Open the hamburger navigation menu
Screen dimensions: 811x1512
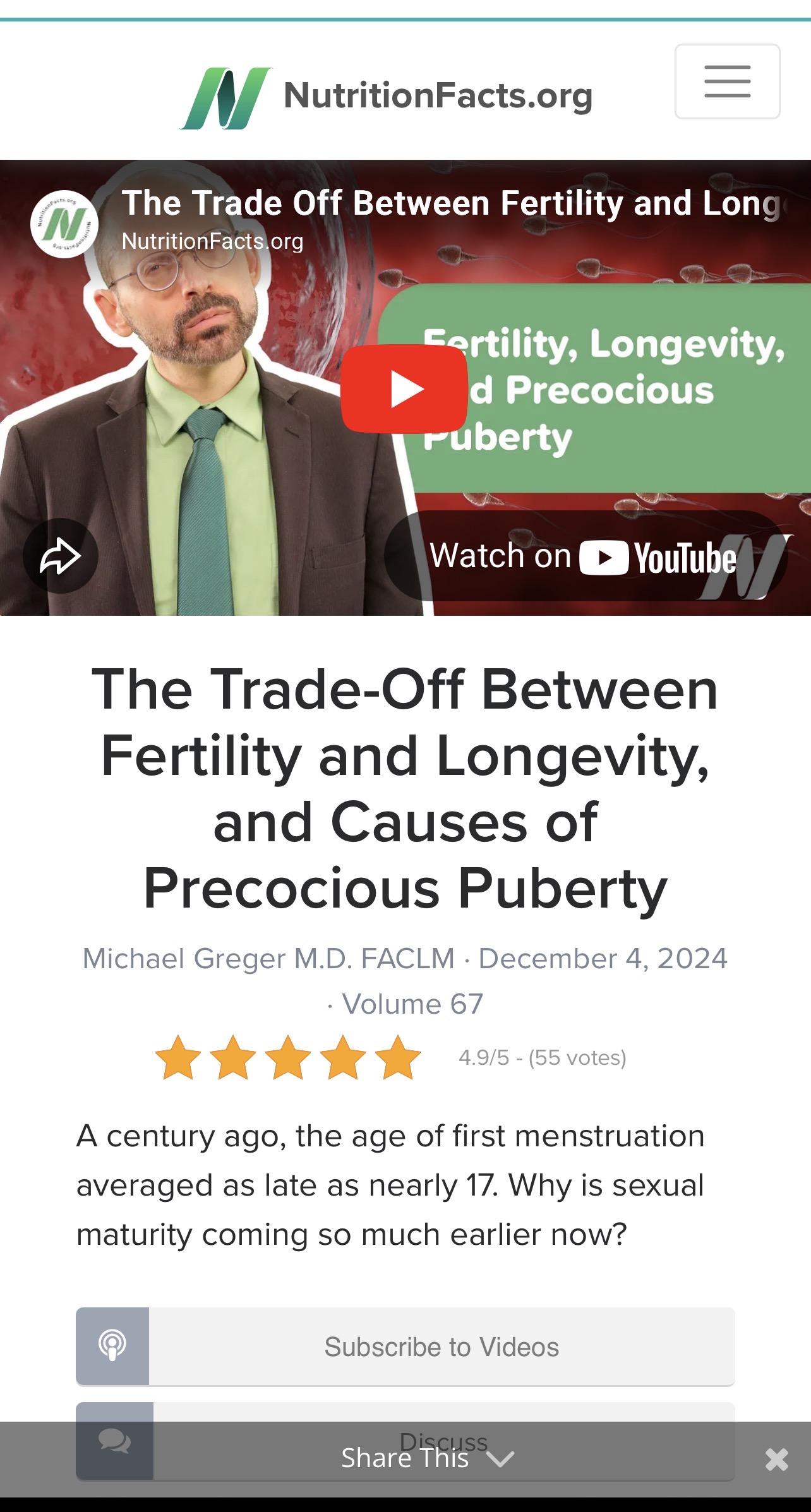pos(727,81)
